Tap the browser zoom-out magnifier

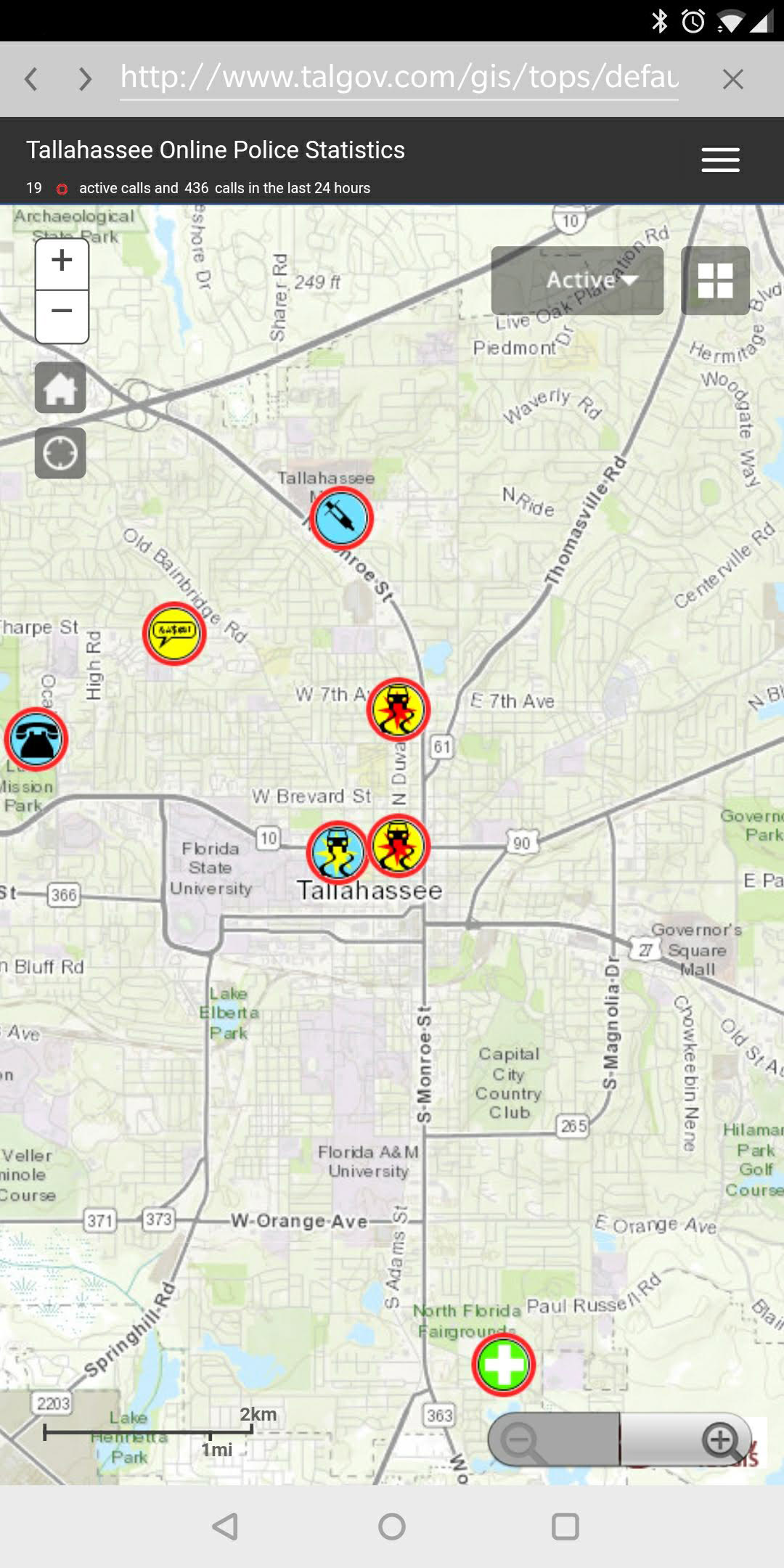click(521, 1440)
